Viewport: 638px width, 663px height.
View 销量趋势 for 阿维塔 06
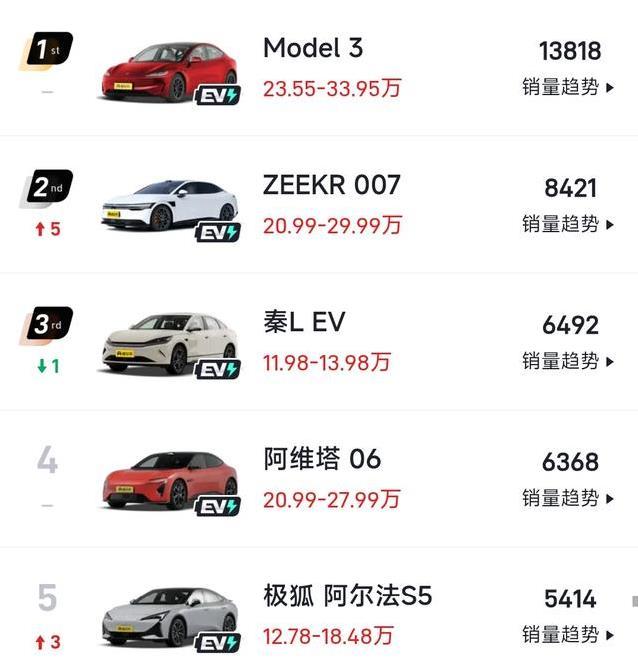pyautogui.click(x=567, y=498)
